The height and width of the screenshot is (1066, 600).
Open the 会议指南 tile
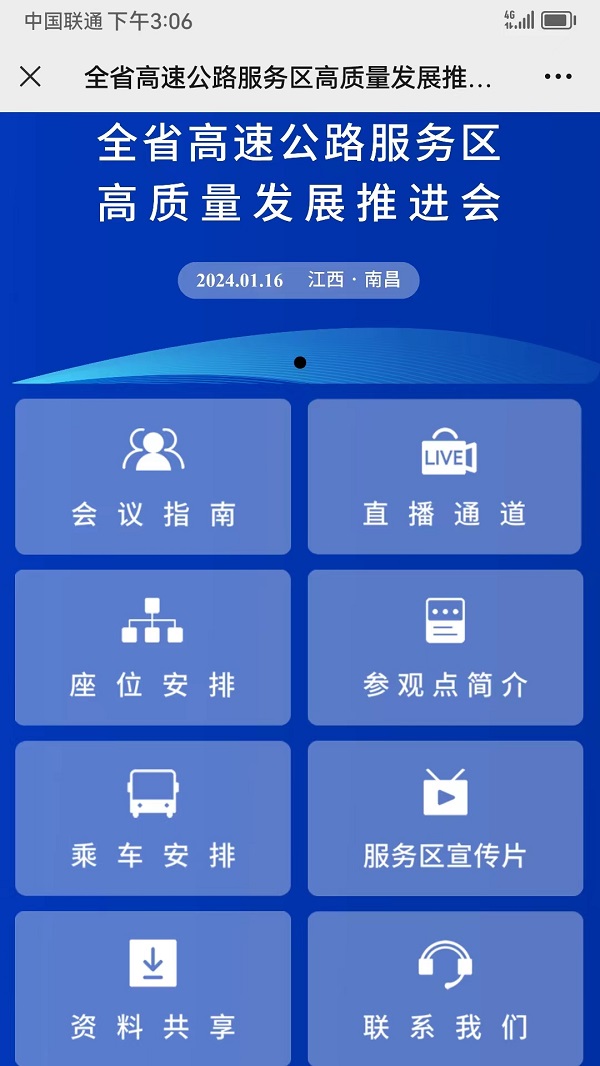click(x=153, y=477)
